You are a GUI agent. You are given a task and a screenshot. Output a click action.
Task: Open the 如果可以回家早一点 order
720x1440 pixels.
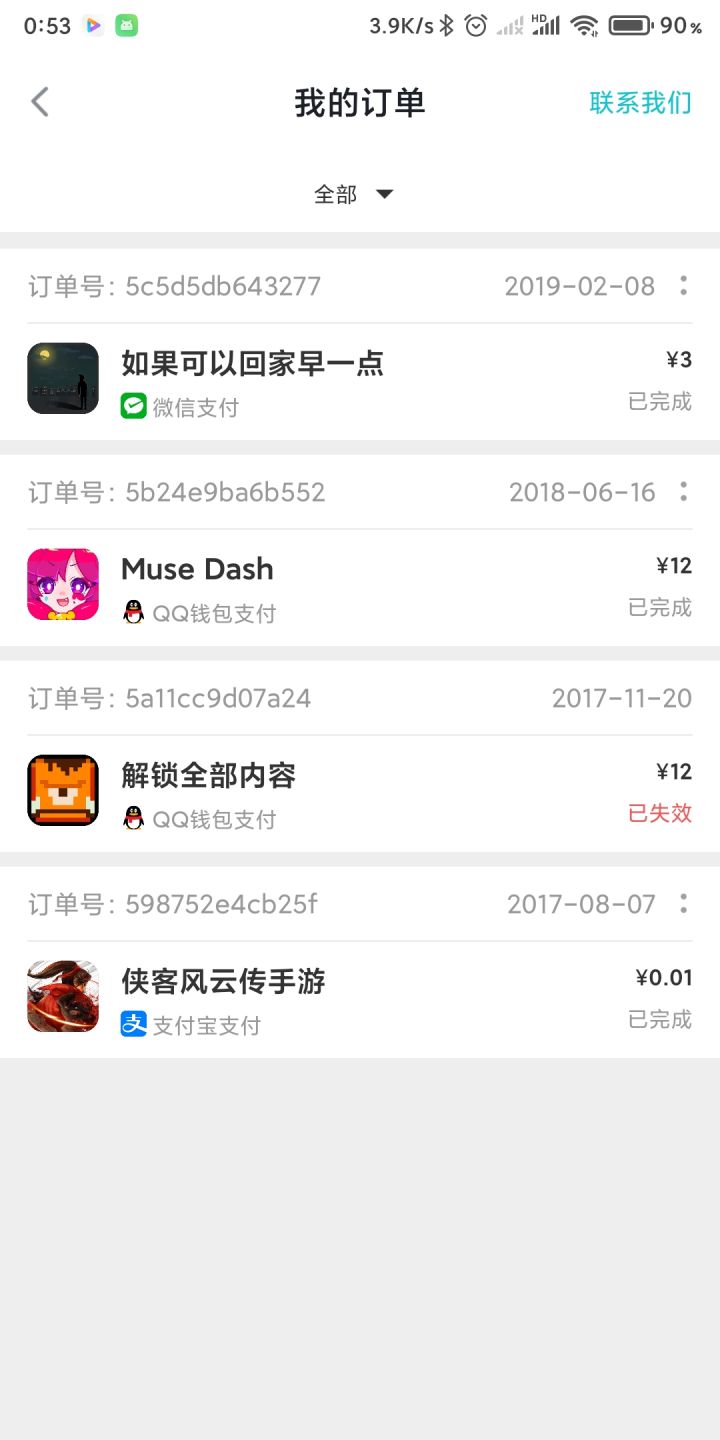(360, 381)
